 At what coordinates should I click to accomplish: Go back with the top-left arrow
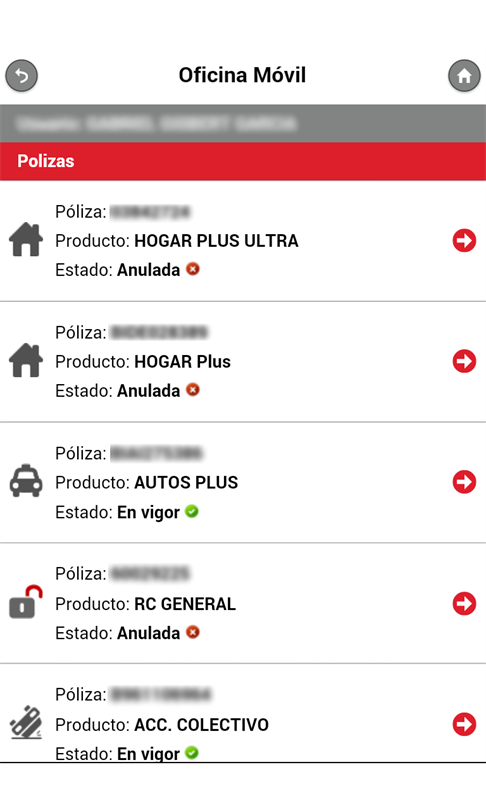coord(22,76)
